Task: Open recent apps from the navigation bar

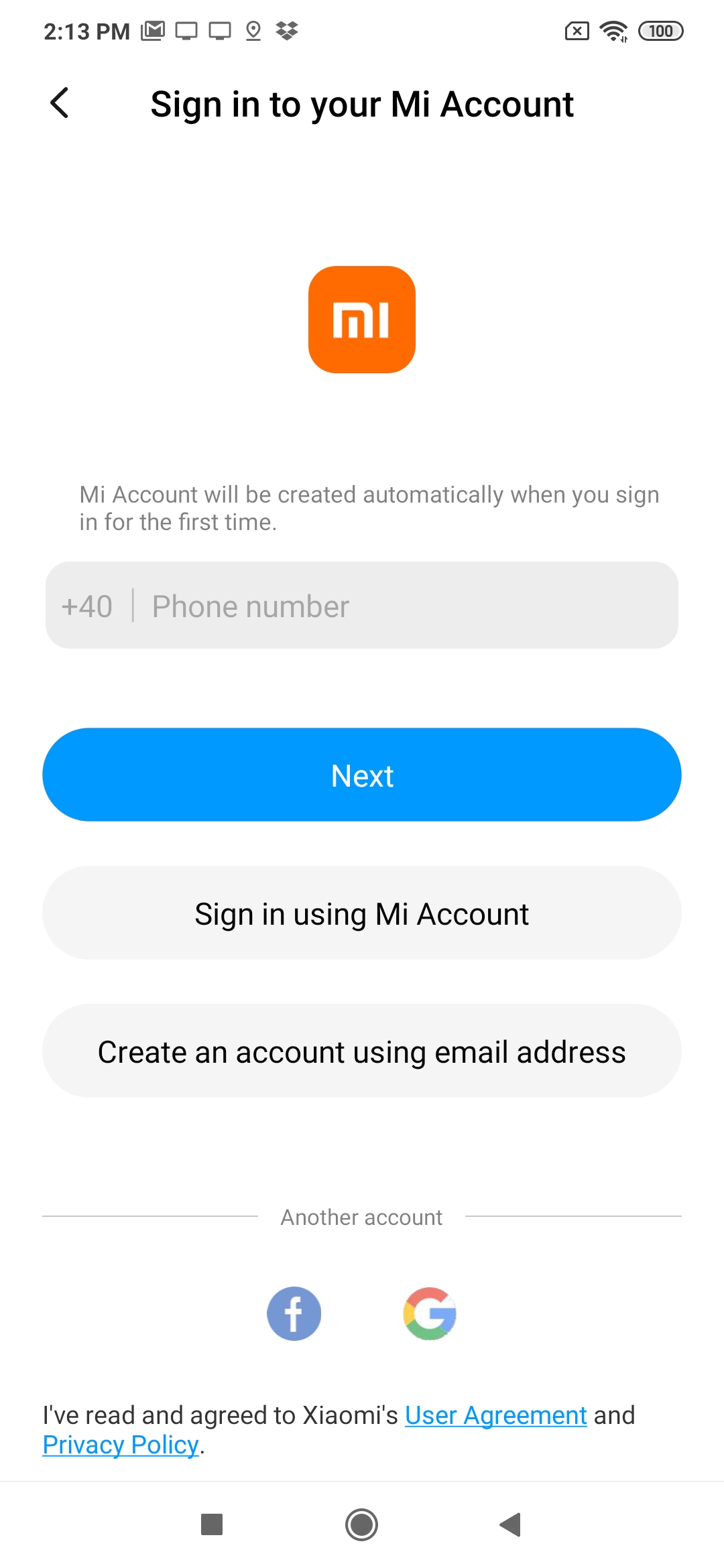Action: [x=212, y=1524]
